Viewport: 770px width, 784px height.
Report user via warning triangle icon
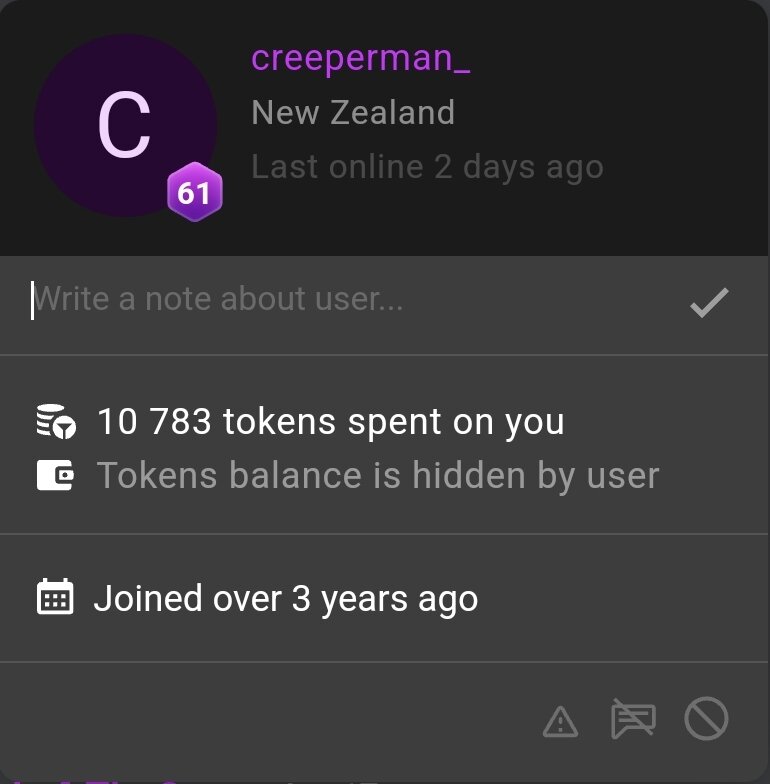(x=560, y=720)
